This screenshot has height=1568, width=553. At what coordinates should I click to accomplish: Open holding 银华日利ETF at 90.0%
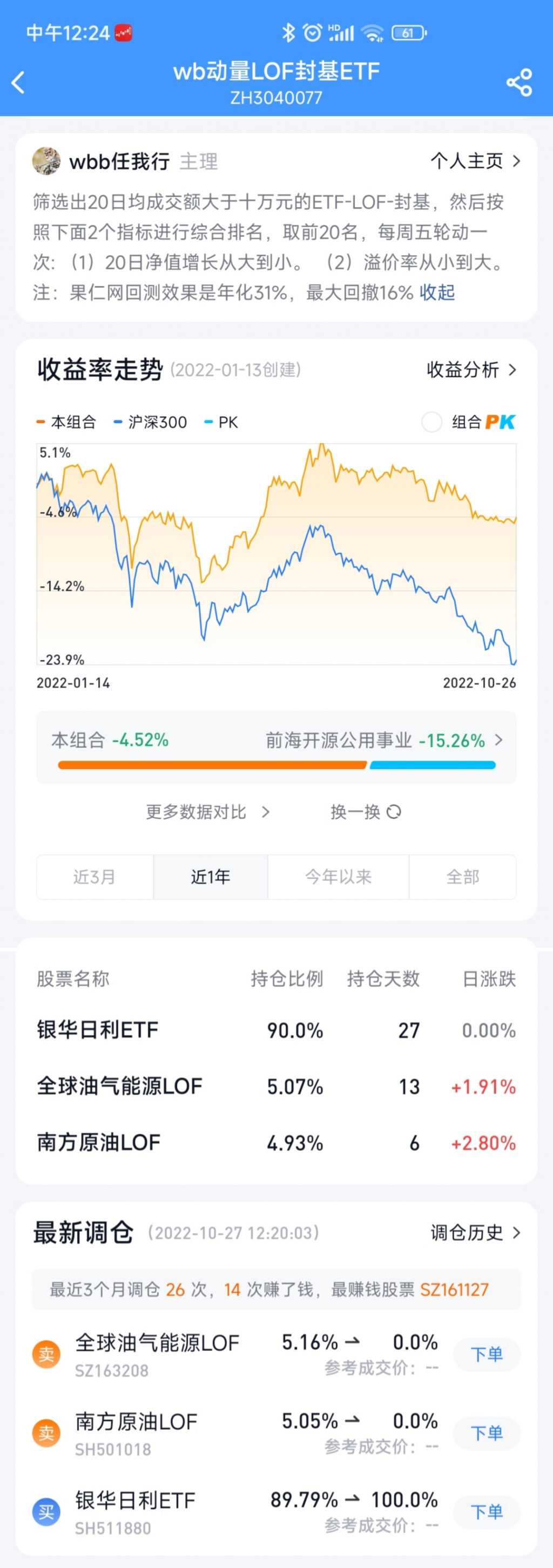click(x=97, y=1030)
